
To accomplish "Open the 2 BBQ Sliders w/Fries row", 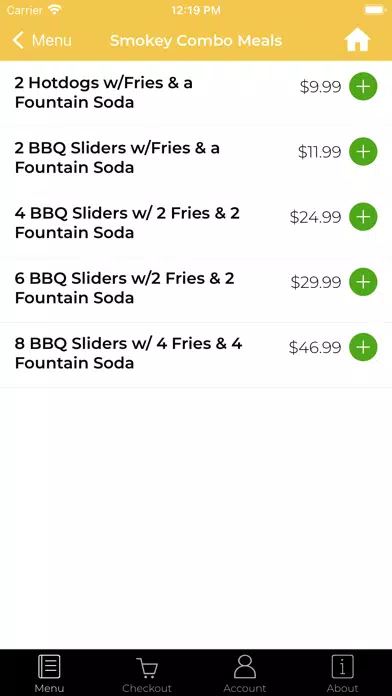I will pos(196,158).
